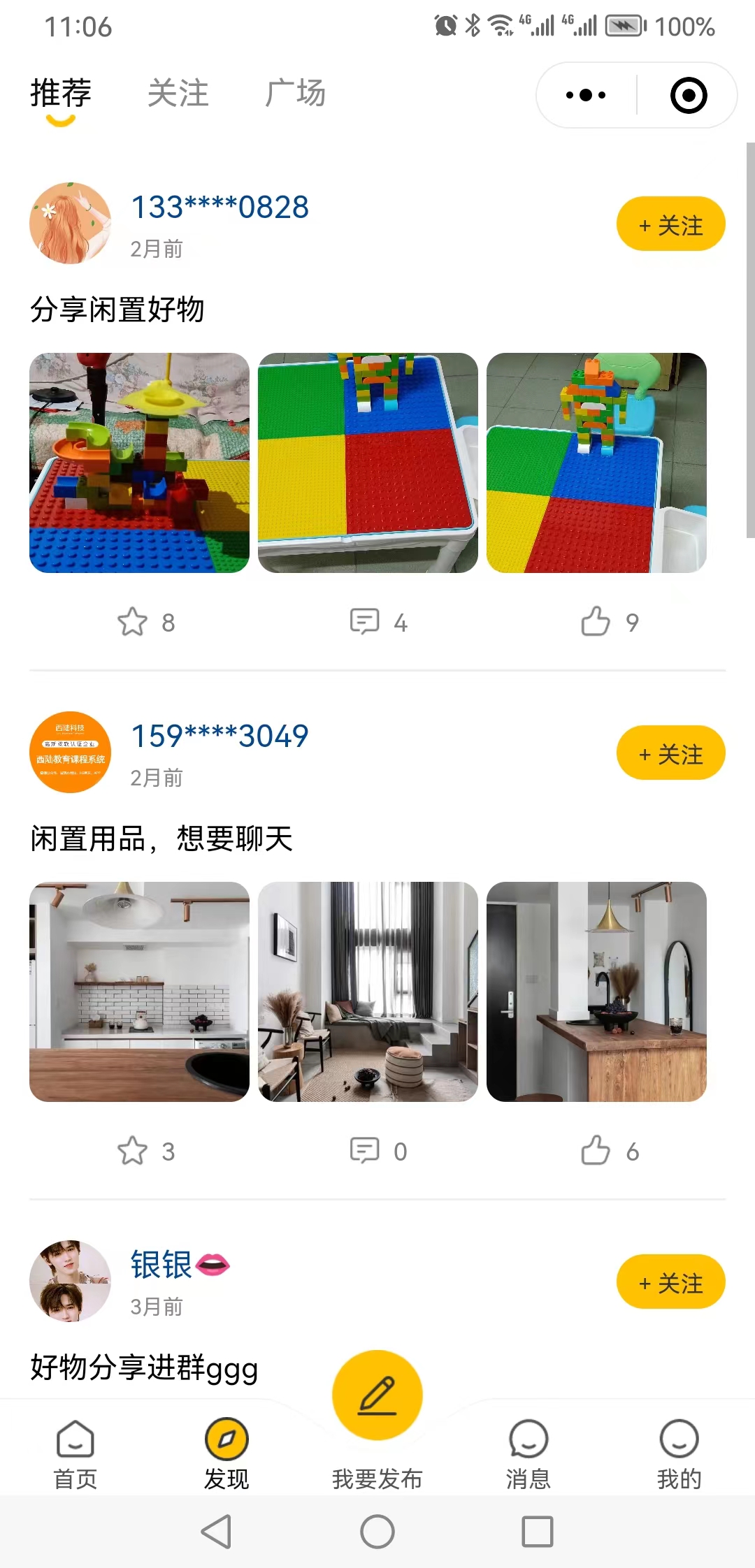Image resolution: width=755 pixels, height=1568 pixels.
Task: Follow user 133****0828
Action: 670,224
